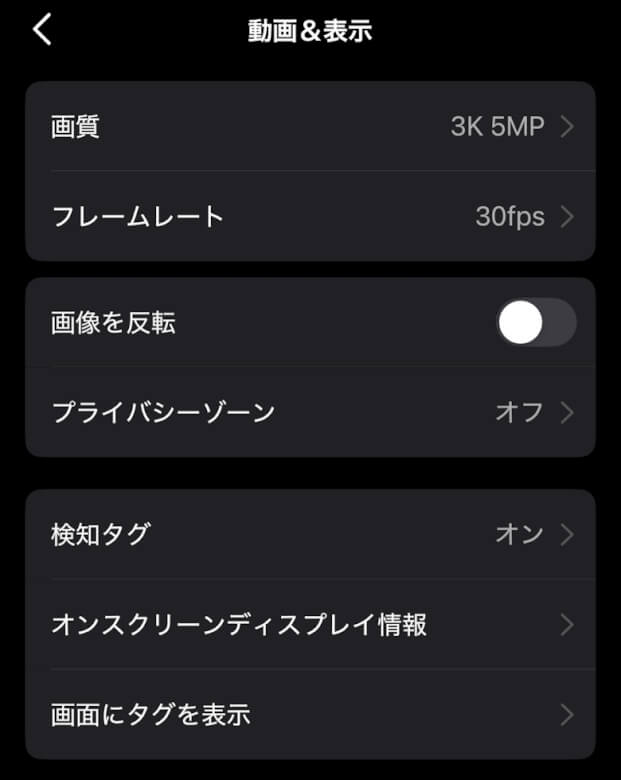
Task: Open オンスクリーンディスプレイ情報
Action: pyautogui.click(x=310, y=625)
